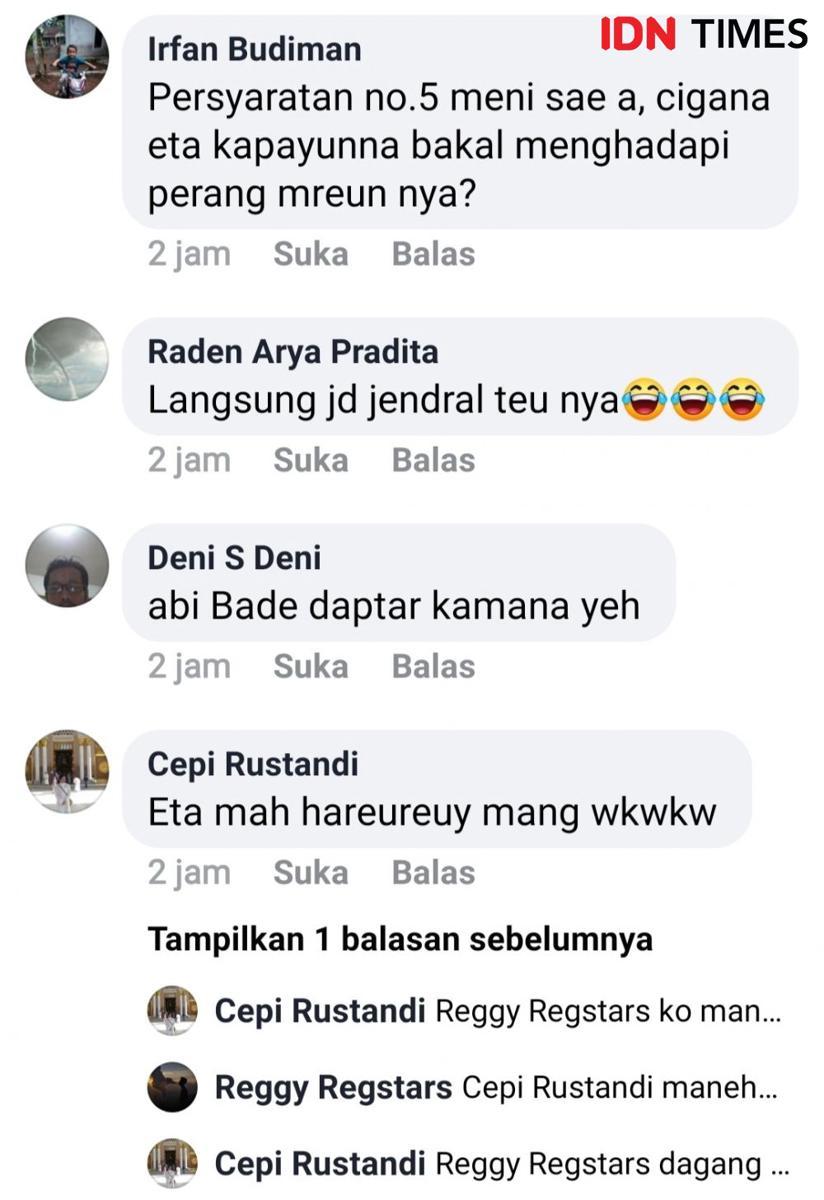
Task: Expand Tampilkan 1 balasan sebelumnya
Action: click(x=400, y=939)
